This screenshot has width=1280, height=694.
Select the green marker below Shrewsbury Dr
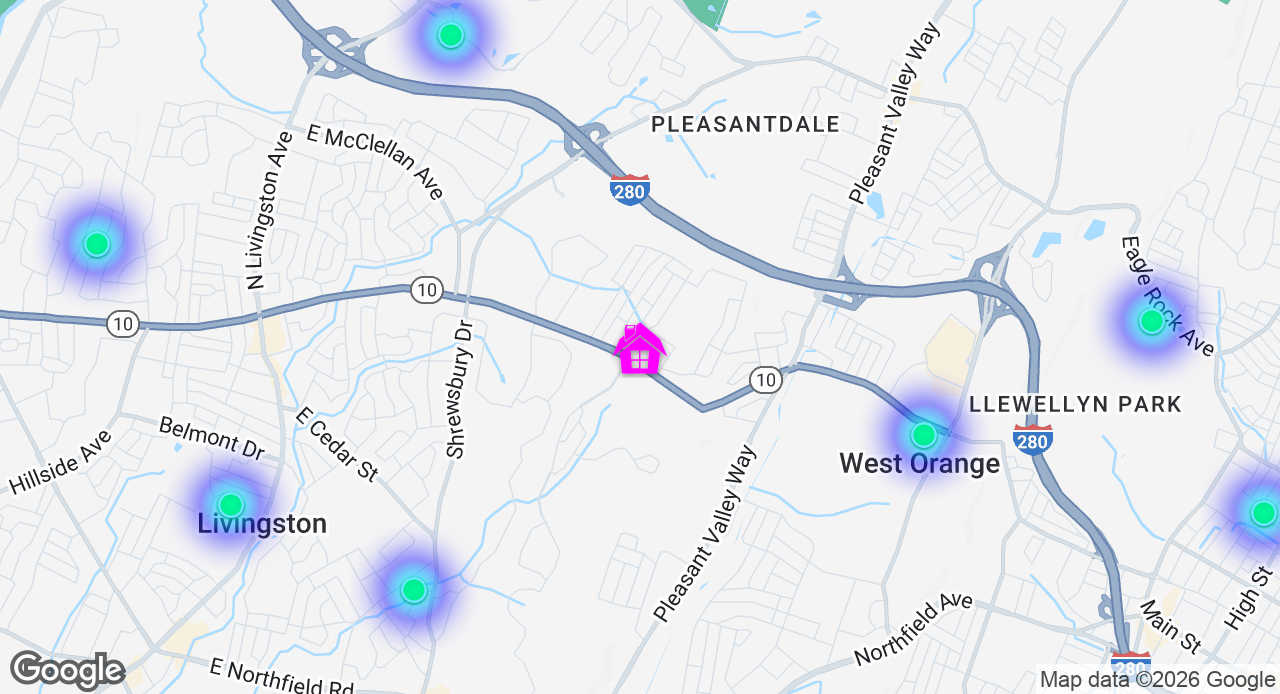[x=413, y=590]
